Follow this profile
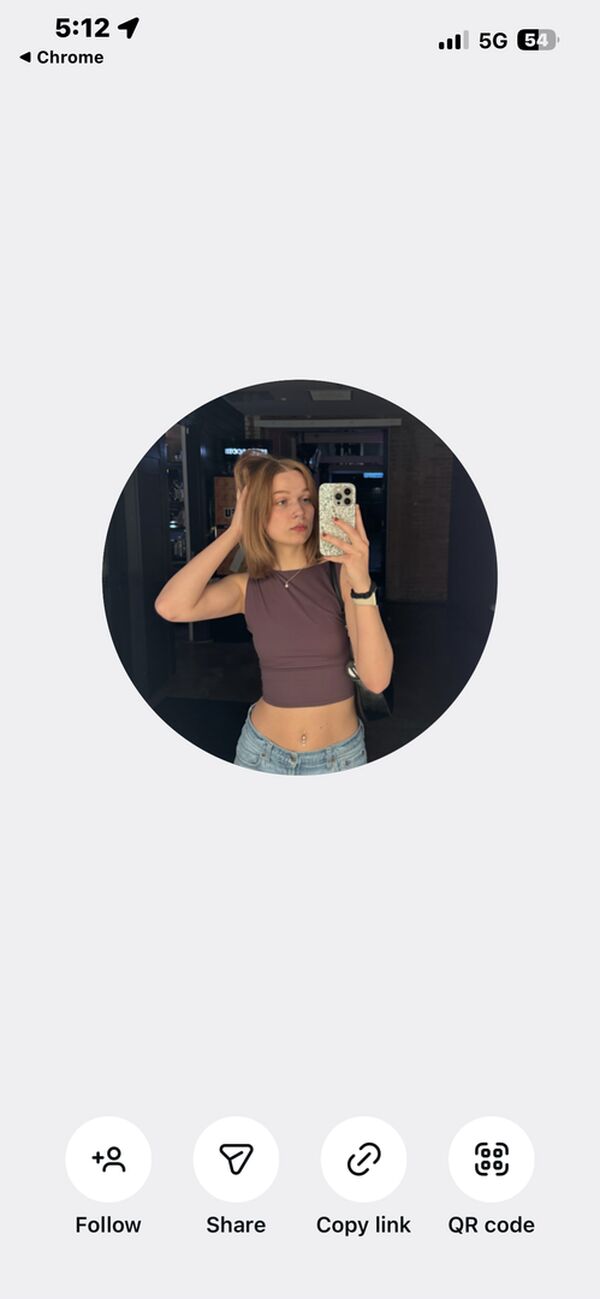 click(108, 1159)
